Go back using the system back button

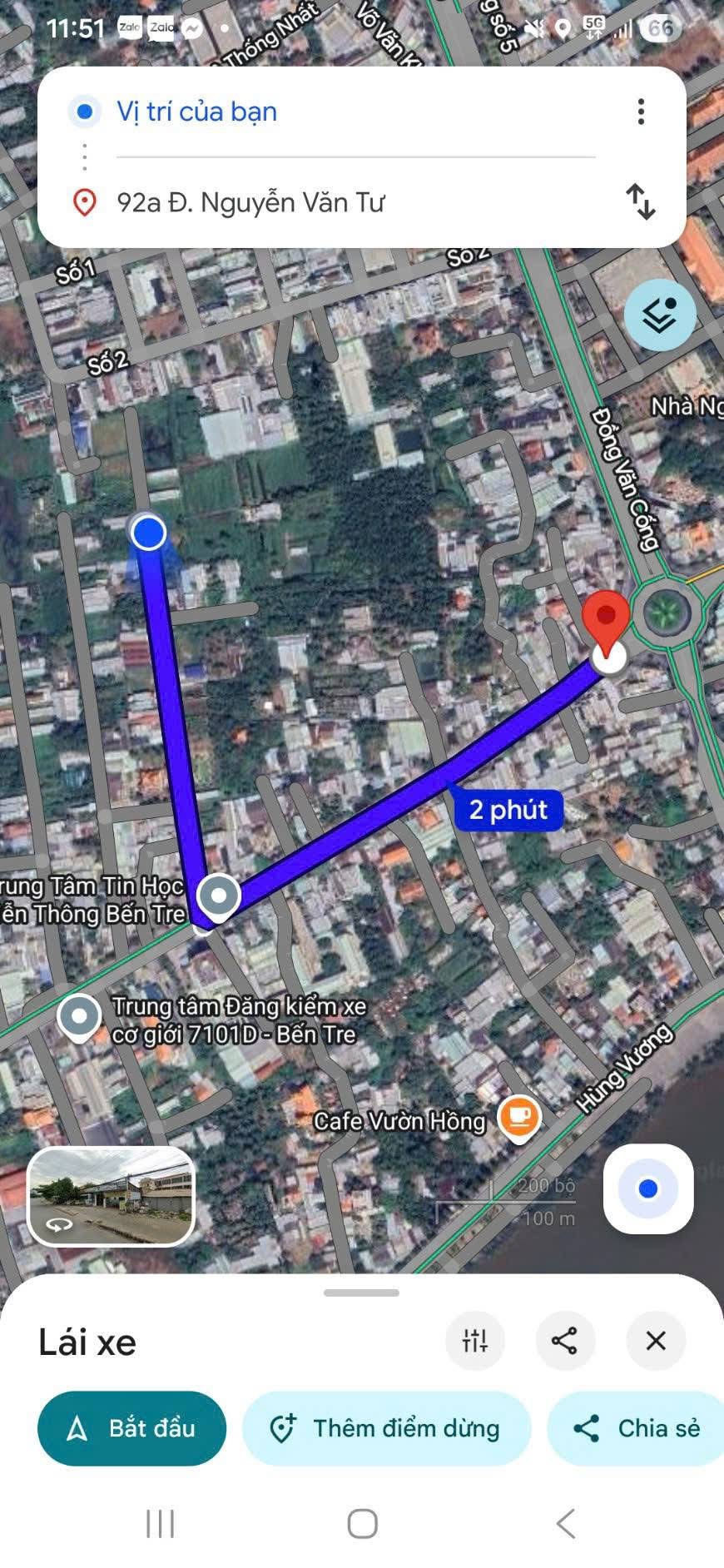pyautogui.click(x=565, y=1524)
